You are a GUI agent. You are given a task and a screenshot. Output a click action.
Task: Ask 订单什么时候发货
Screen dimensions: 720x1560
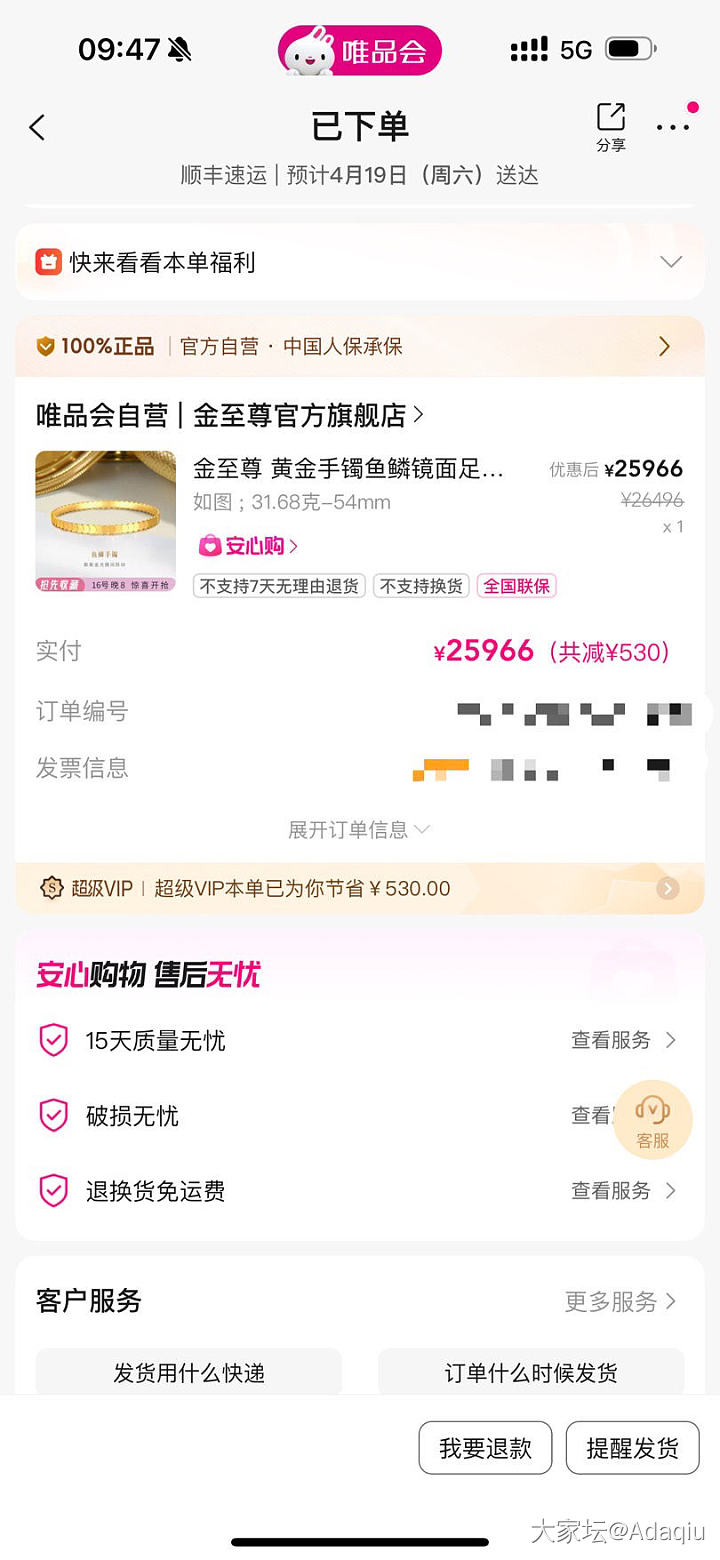(x=531, y=1373)
